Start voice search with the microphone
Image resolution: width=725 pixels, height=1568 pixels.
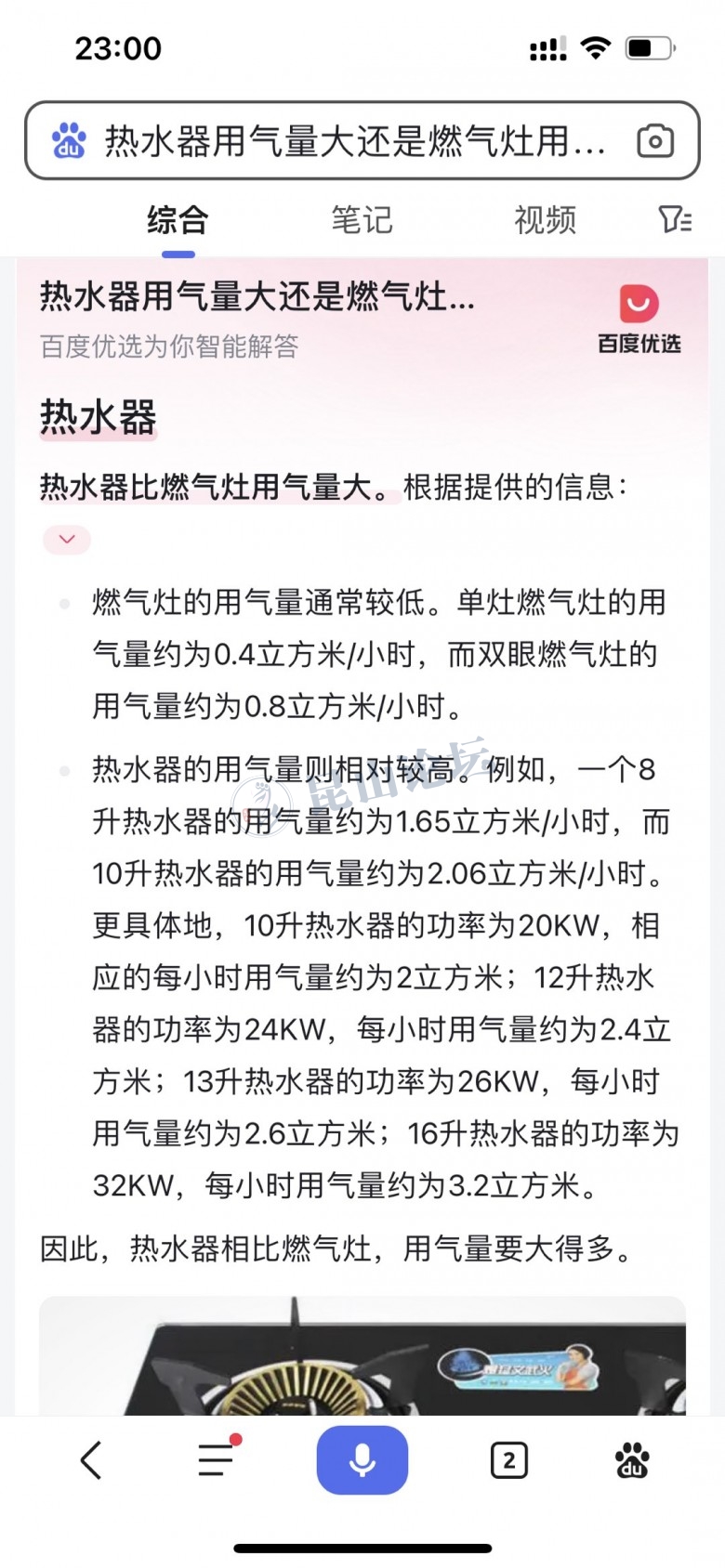[x=362, y=1460]
